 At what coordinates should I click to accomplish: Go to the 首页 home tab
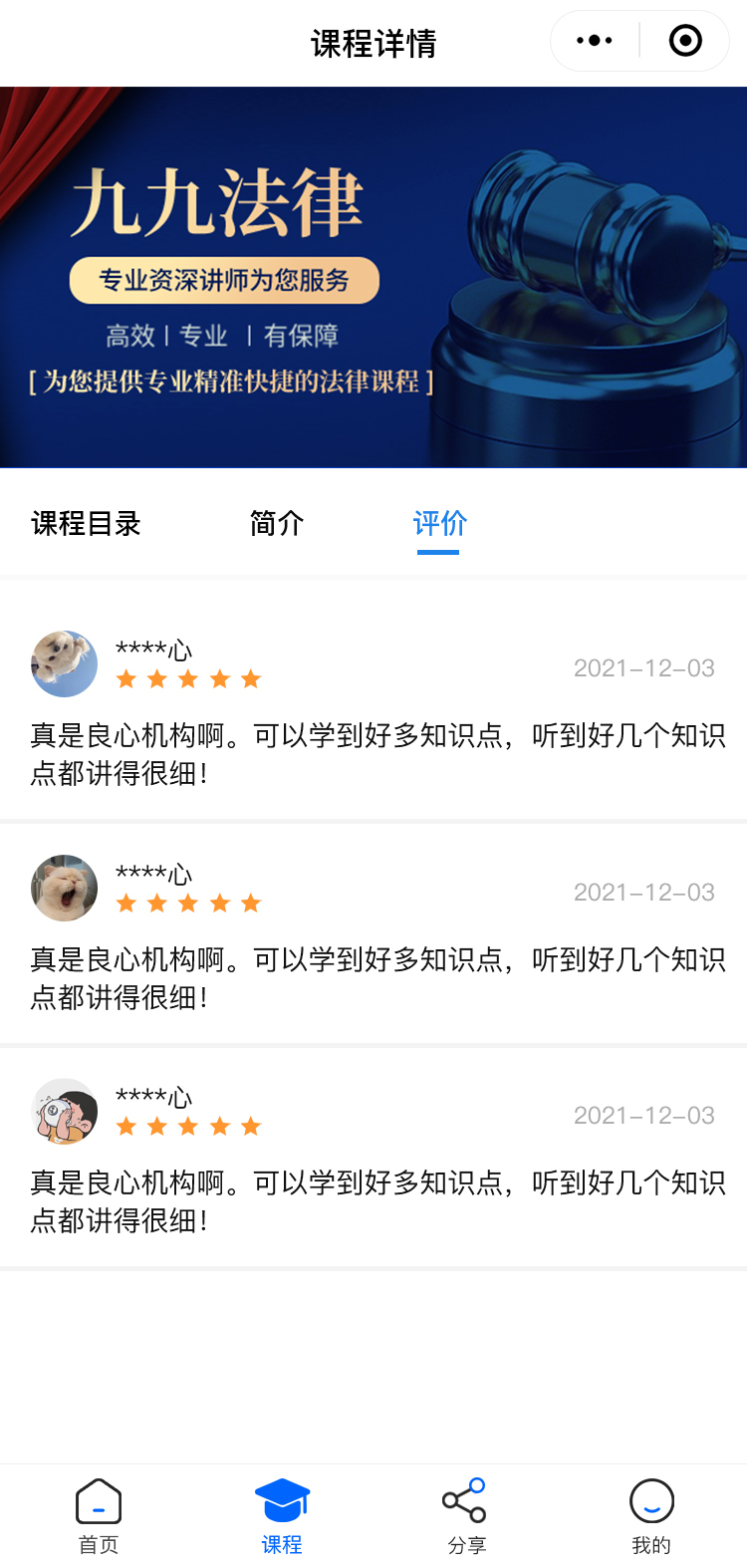coord(99,1515)
